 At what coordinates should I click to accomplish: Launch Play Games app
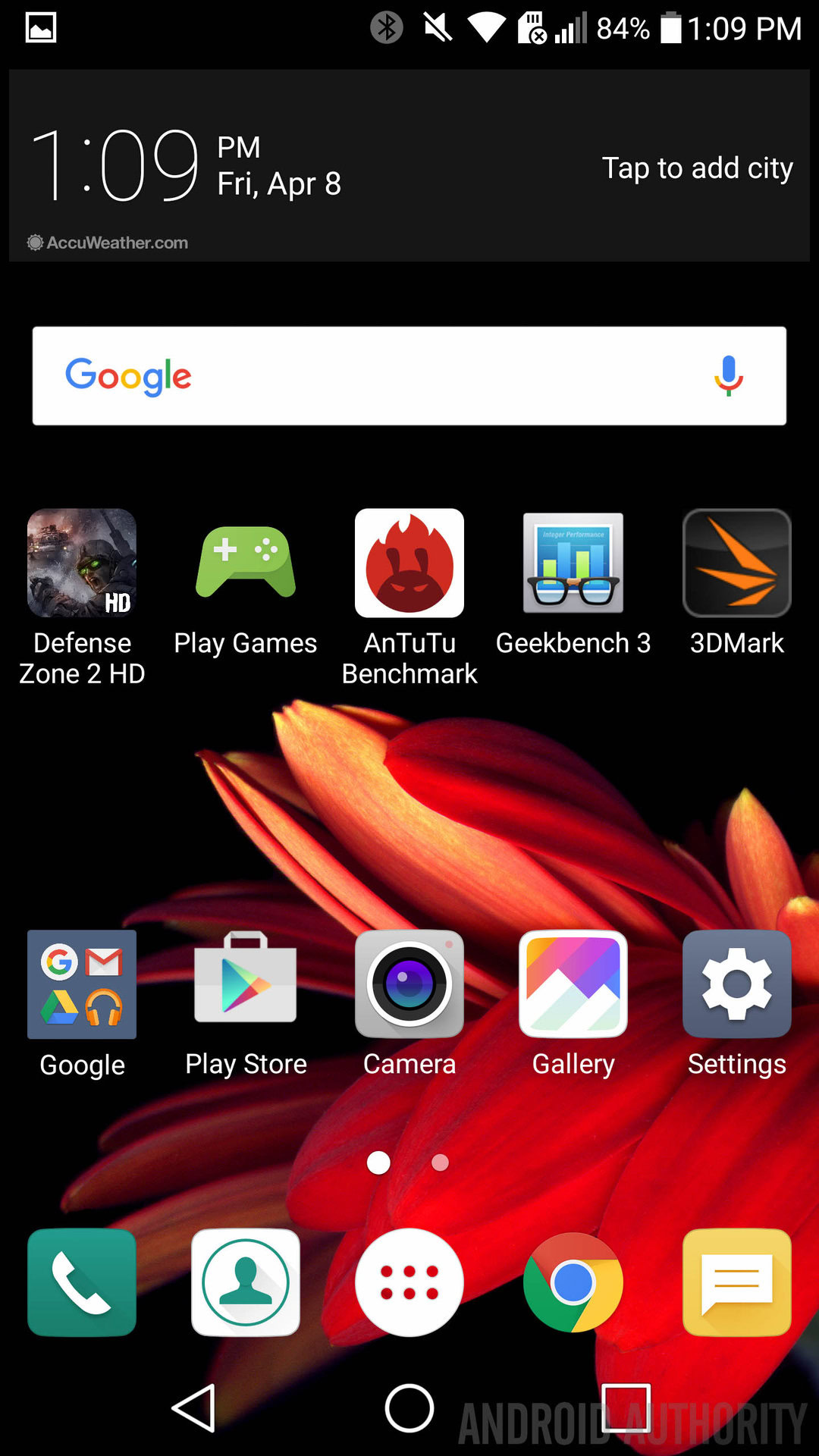(x=246, y=563)
